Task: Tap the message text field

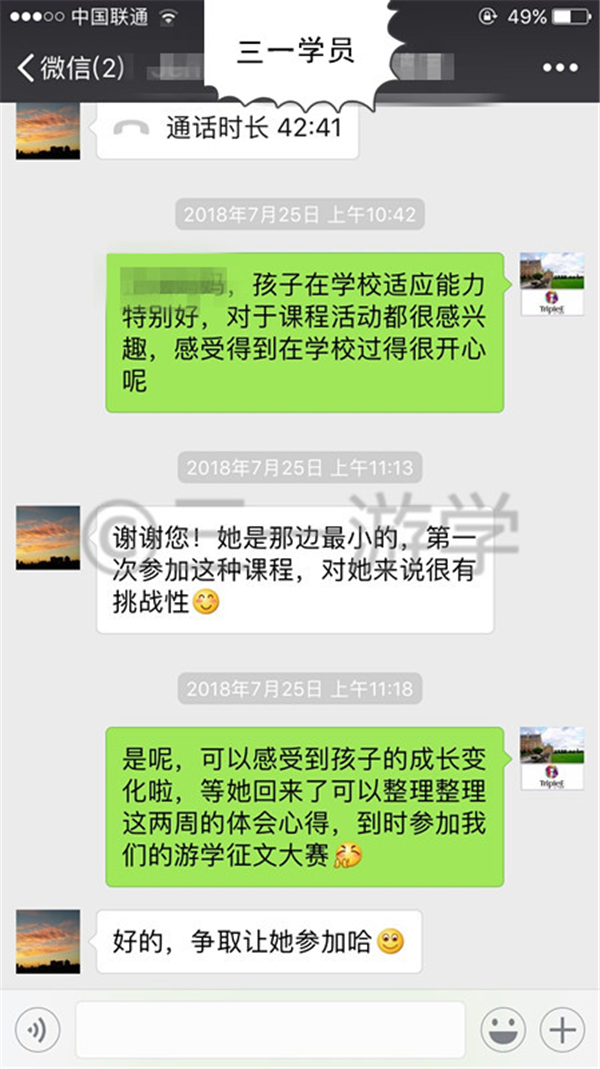Action: point(271,1029)
